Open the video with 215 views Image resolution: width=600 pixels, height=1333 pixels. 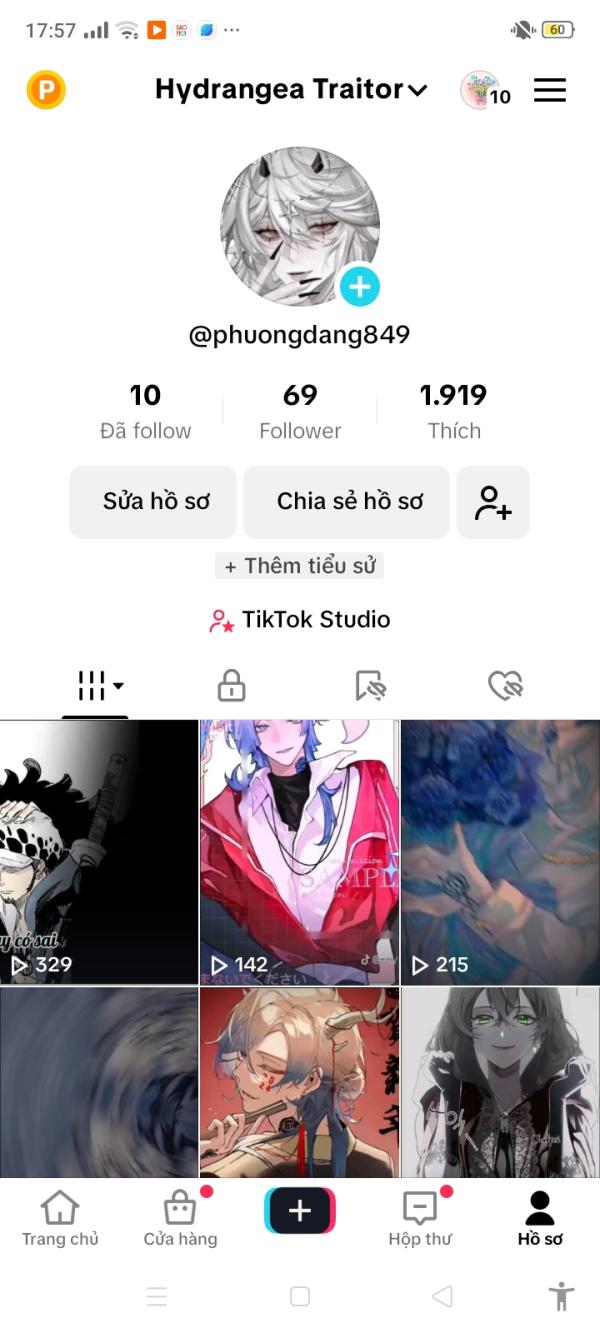pos(500,850)
